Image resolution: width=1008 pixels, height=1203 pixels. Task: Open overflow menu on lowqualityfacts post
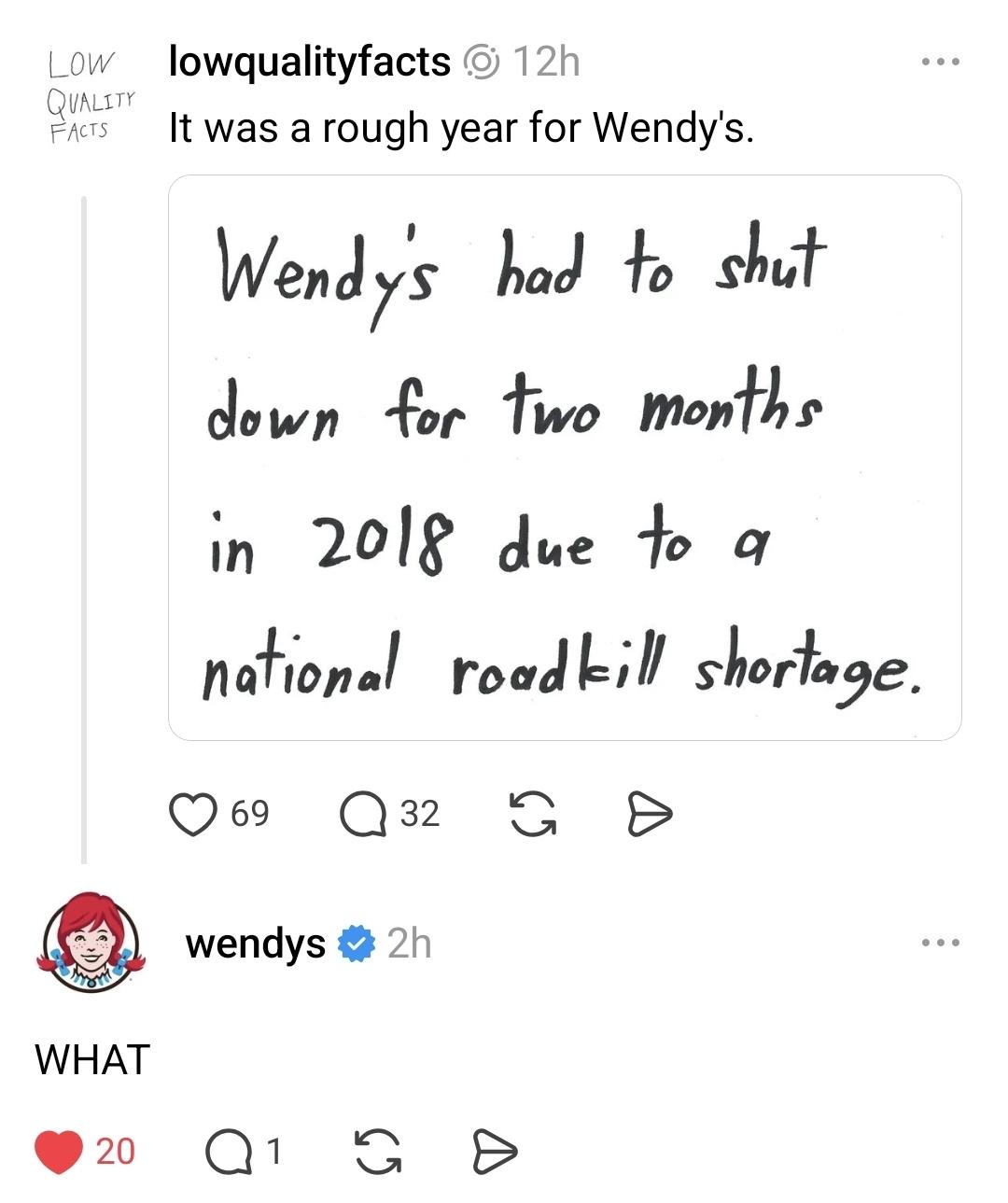click(x=939, y=63)
